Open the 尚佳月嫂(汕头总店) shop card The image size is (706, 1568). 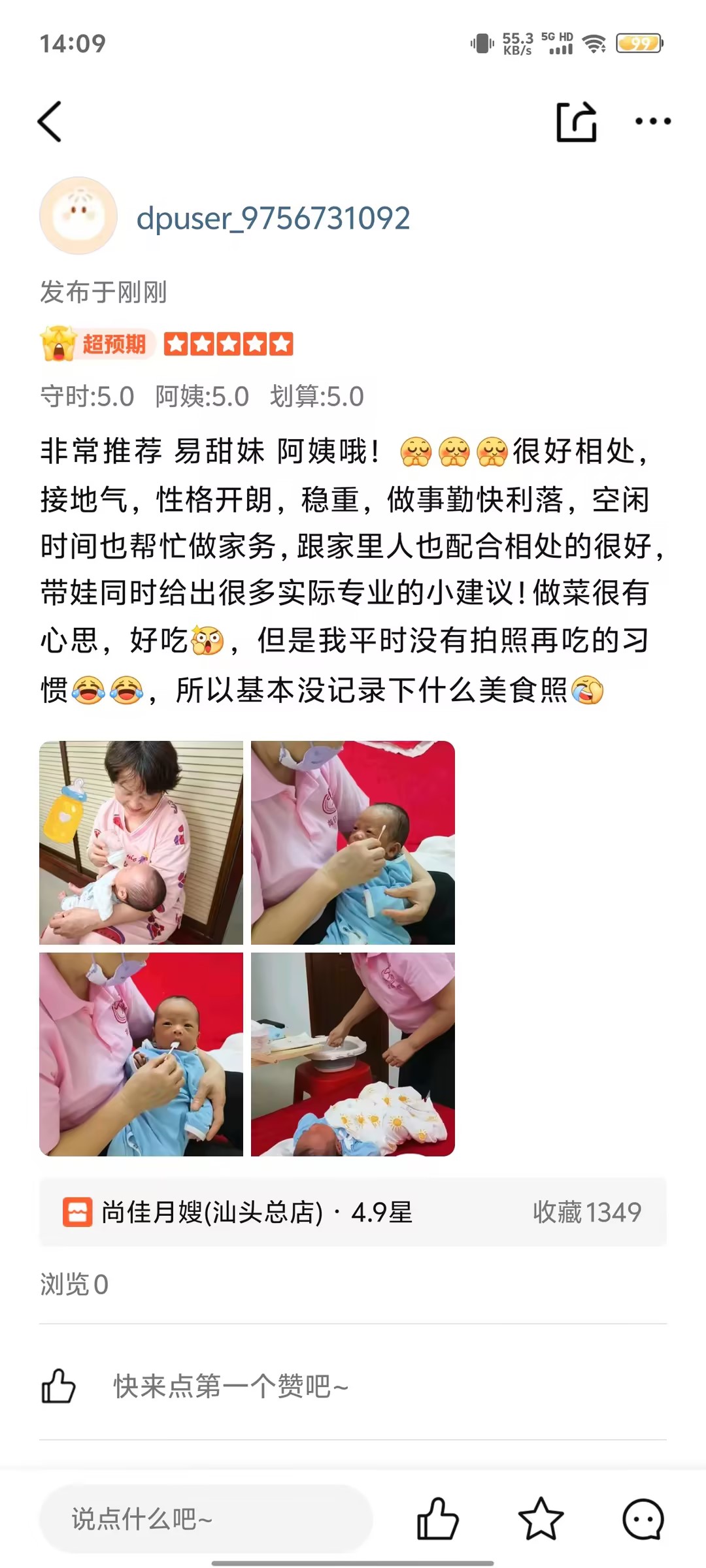353,1213
